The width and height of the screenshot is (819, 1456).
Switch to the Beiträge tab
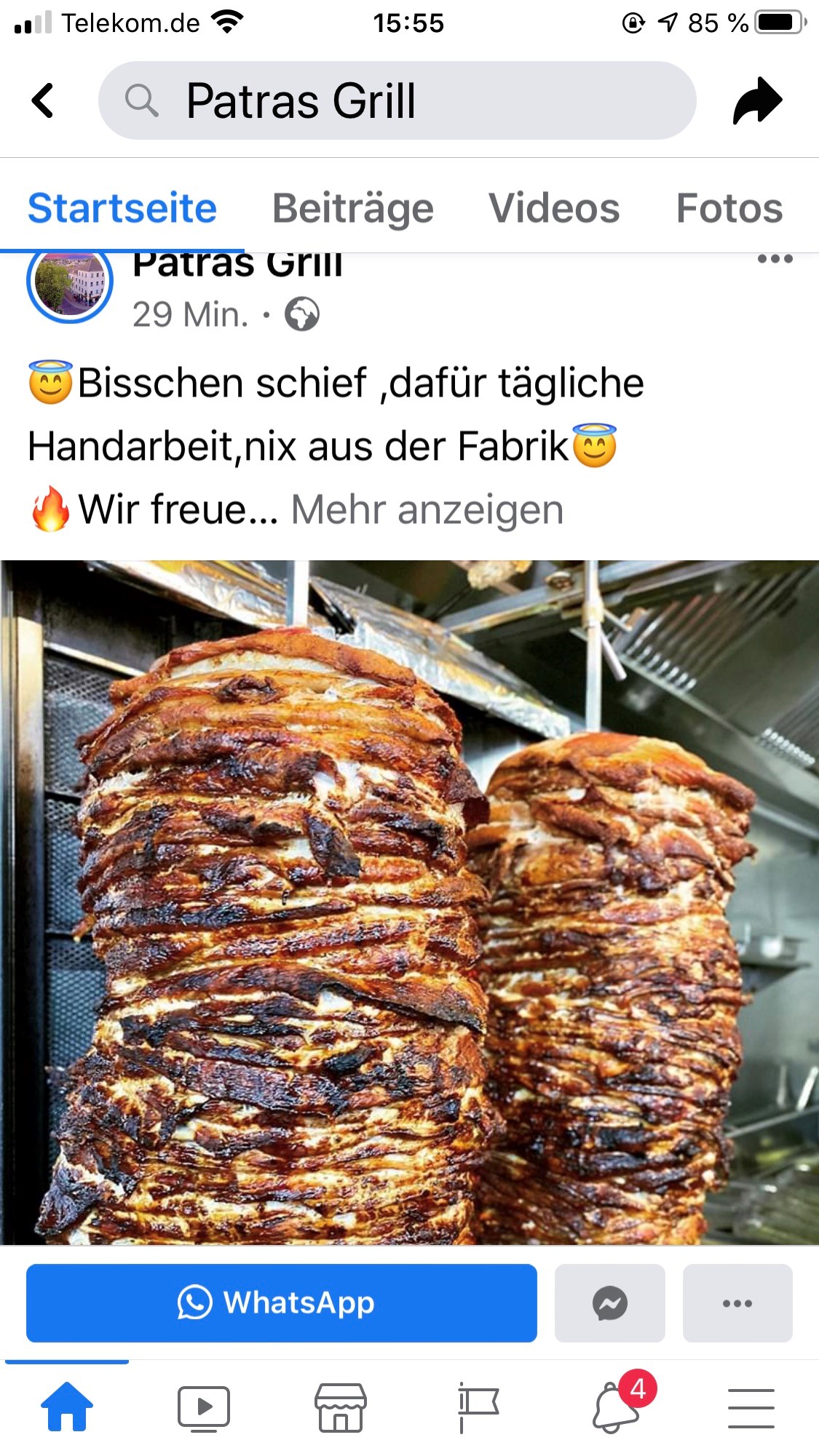click(352, 208)
